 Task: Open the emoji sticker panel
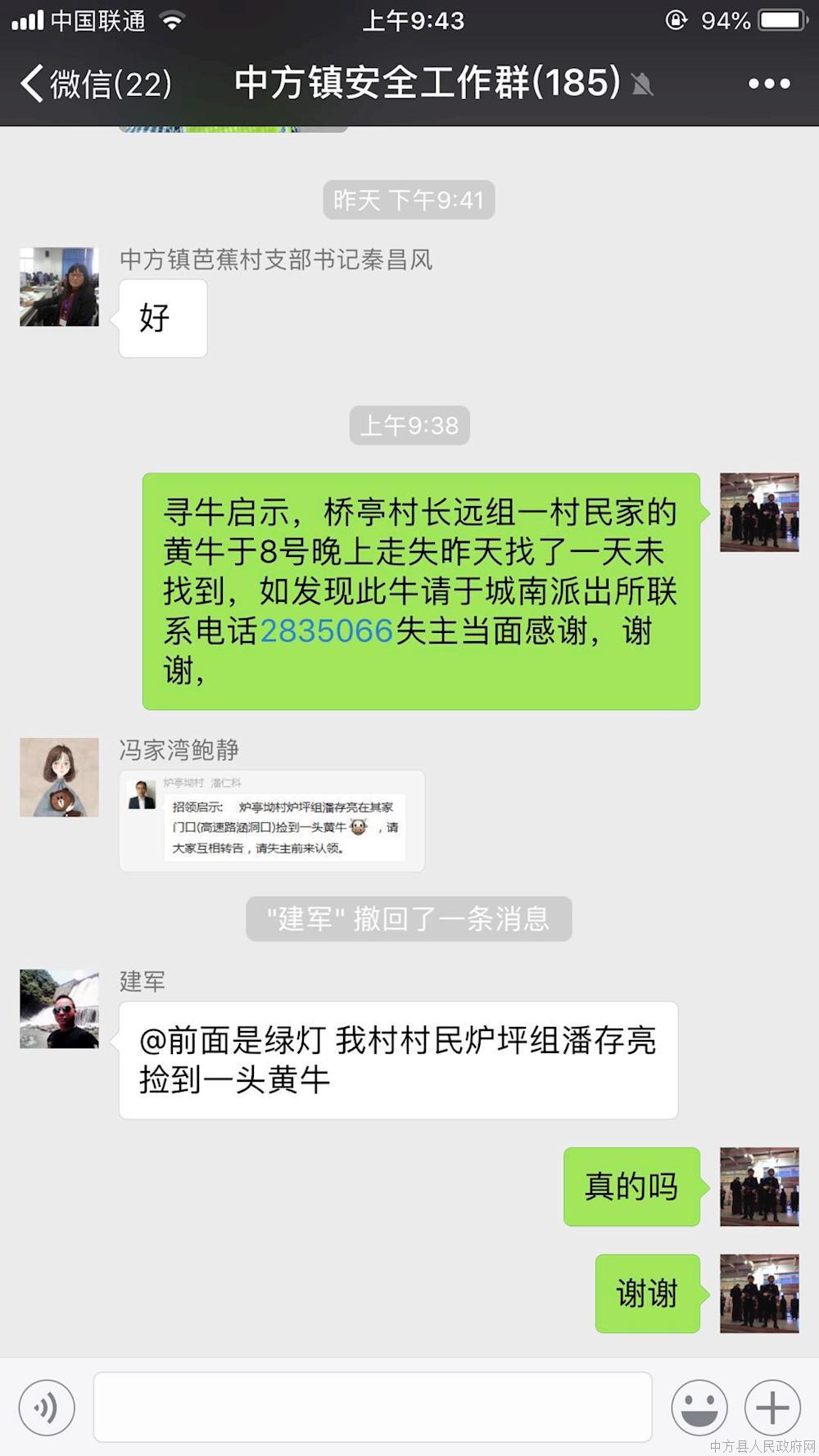(699, 1408)
